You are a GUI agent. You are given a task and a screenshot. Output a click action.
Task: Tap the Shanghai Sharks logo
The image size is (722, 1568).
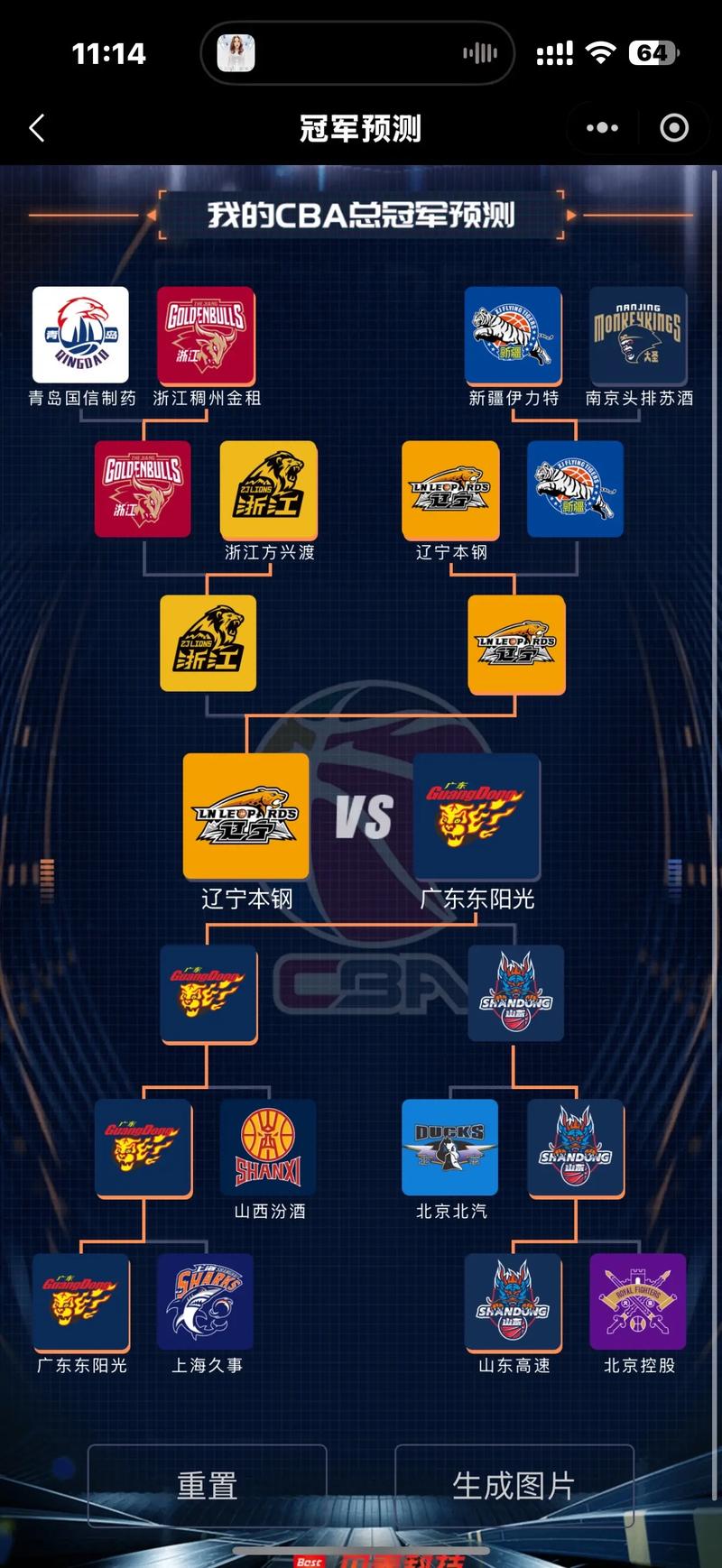[x=207, y=1302]
